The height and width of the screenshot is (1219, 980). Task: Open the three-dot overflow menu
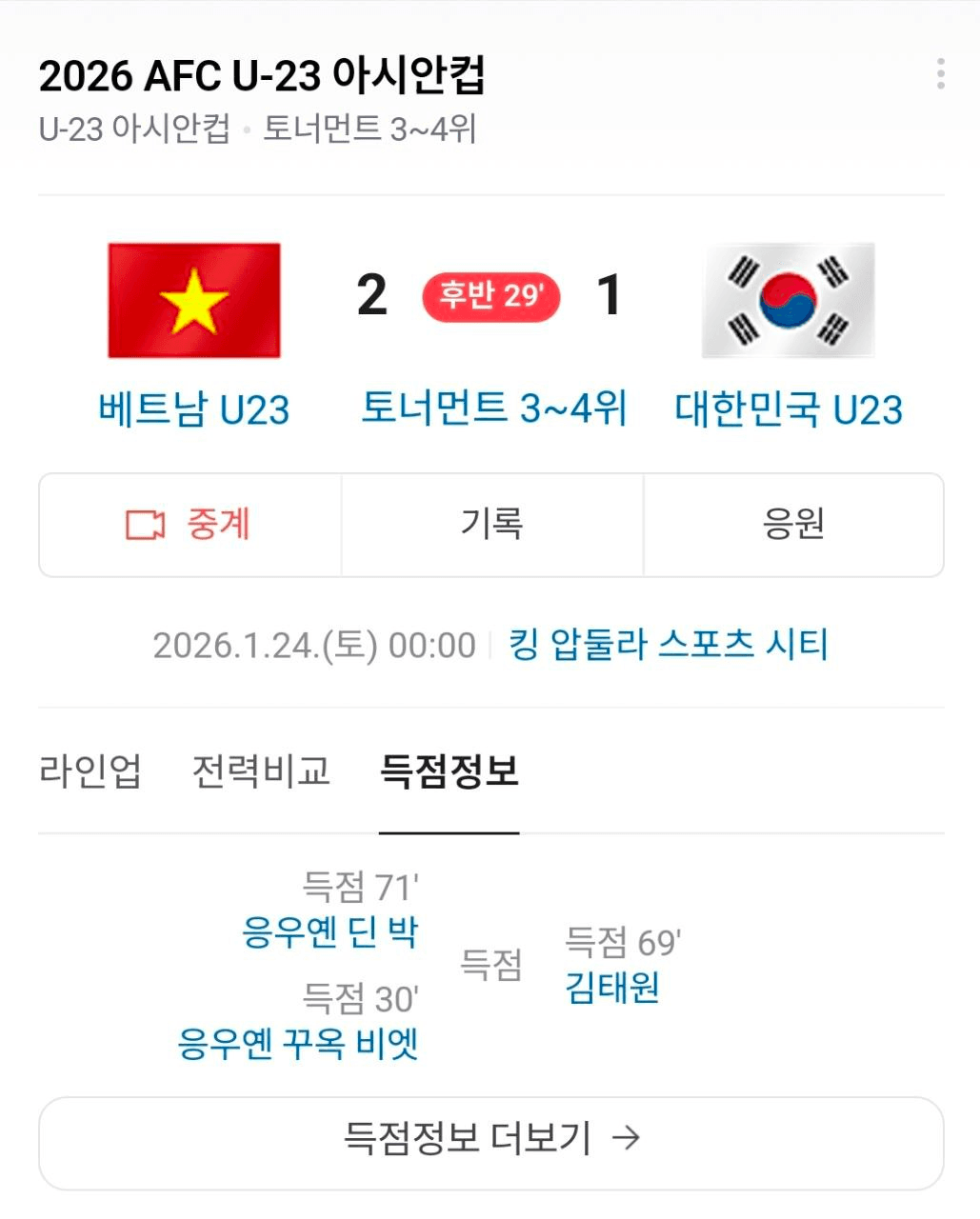tap(940, 74)
